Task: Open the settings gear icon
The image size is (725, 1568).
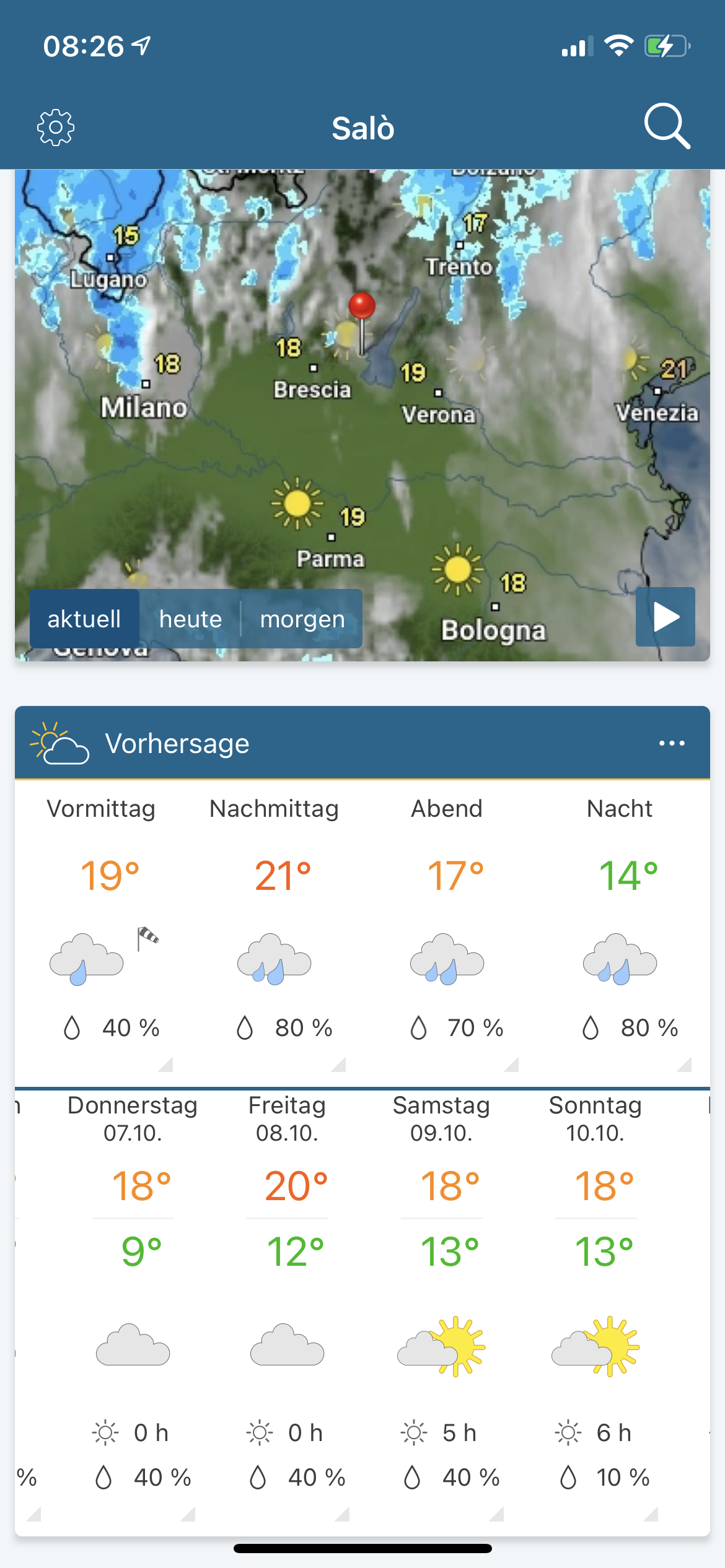Action: 56,128
